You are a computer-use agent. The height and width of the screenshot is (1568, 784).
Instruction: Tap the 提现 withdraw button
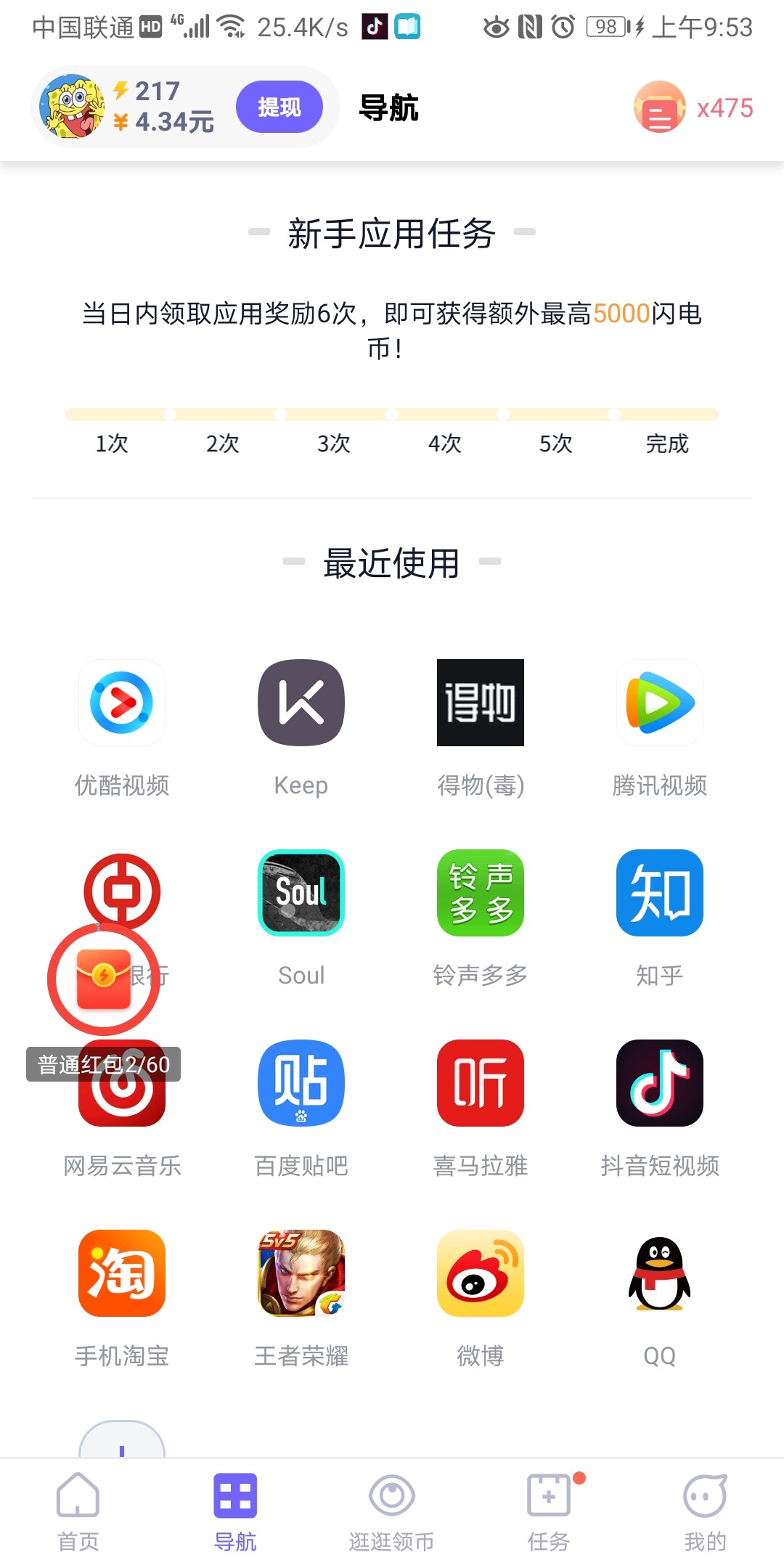point(279,107)
